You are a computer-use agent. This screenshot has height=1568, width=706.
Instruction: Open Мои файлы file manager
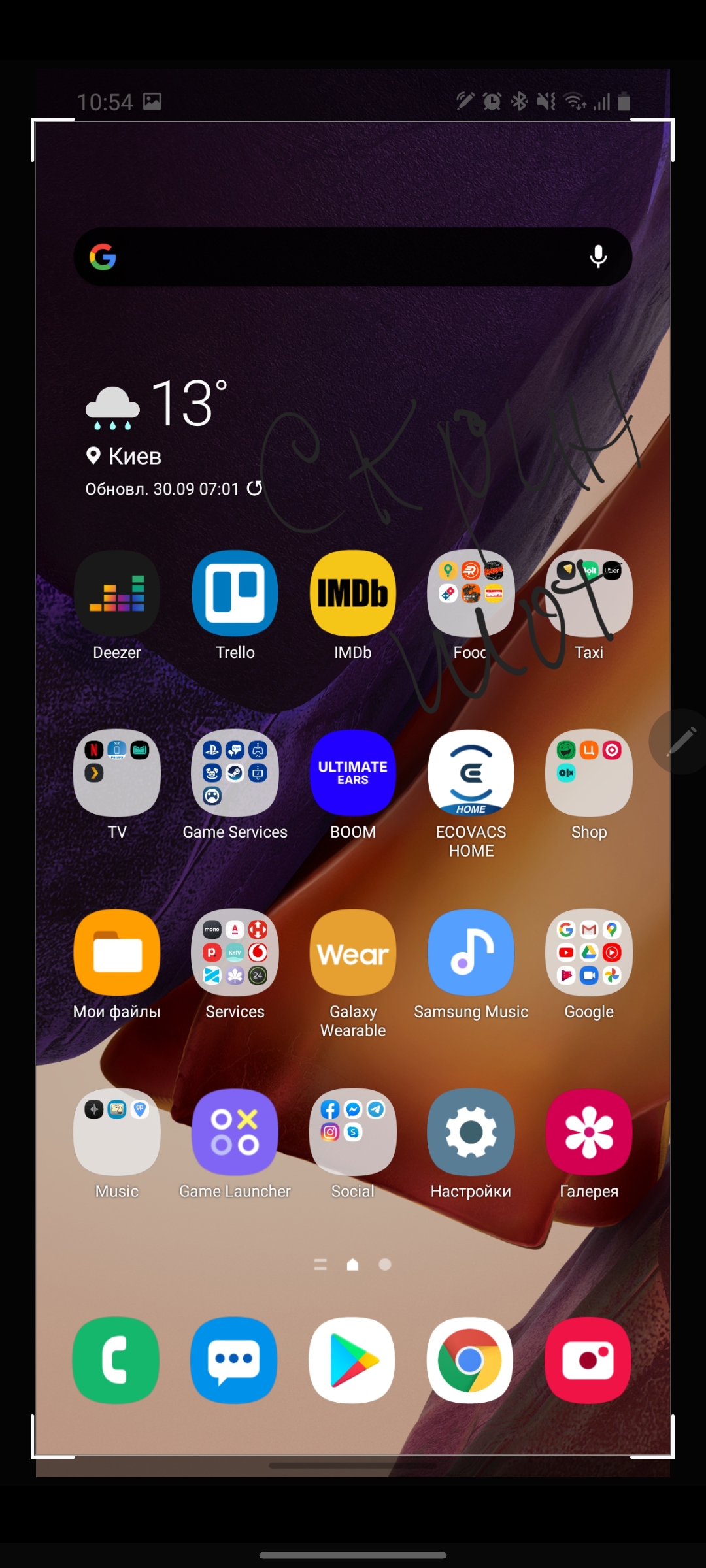click(x=117, y=953)
